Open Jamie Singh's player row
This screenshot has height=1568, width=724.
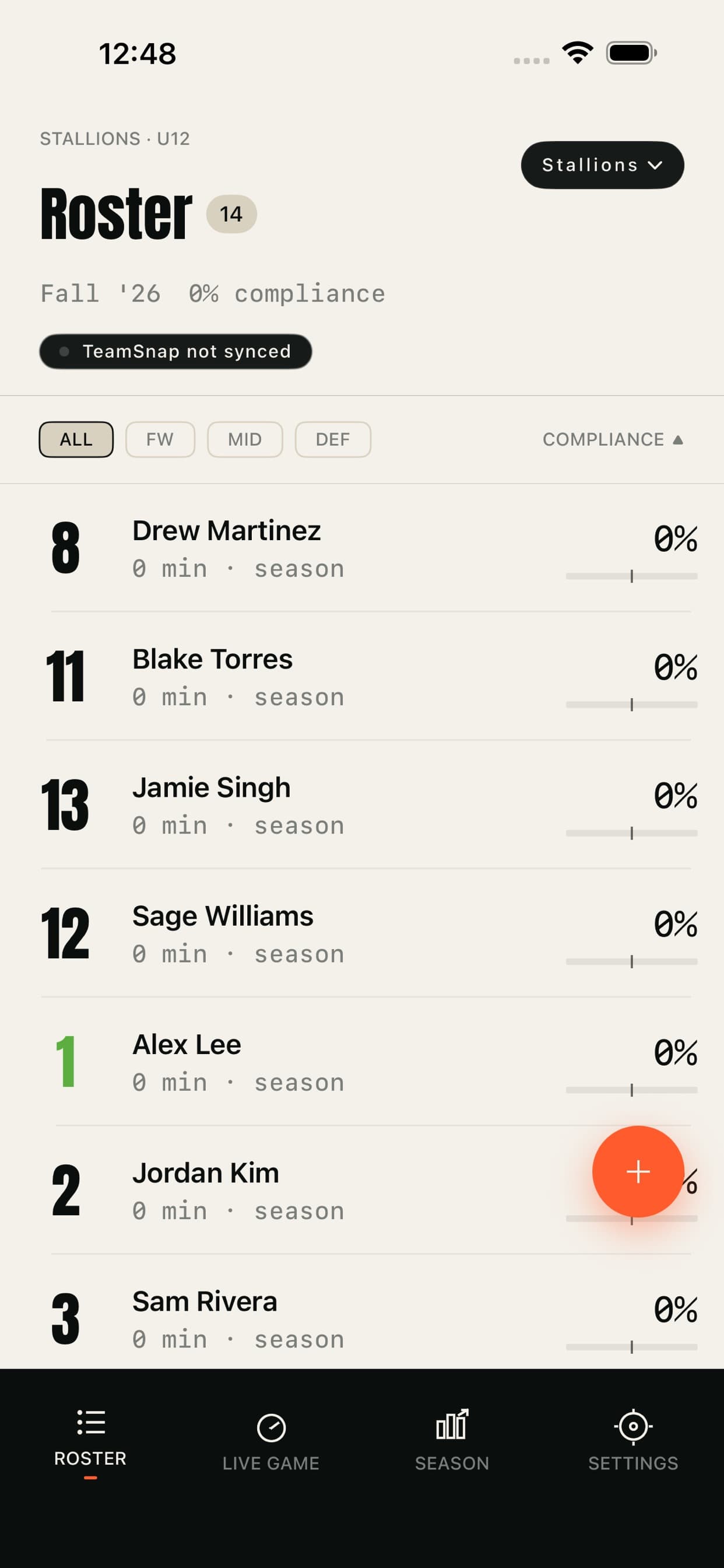[x=362, y=806]
